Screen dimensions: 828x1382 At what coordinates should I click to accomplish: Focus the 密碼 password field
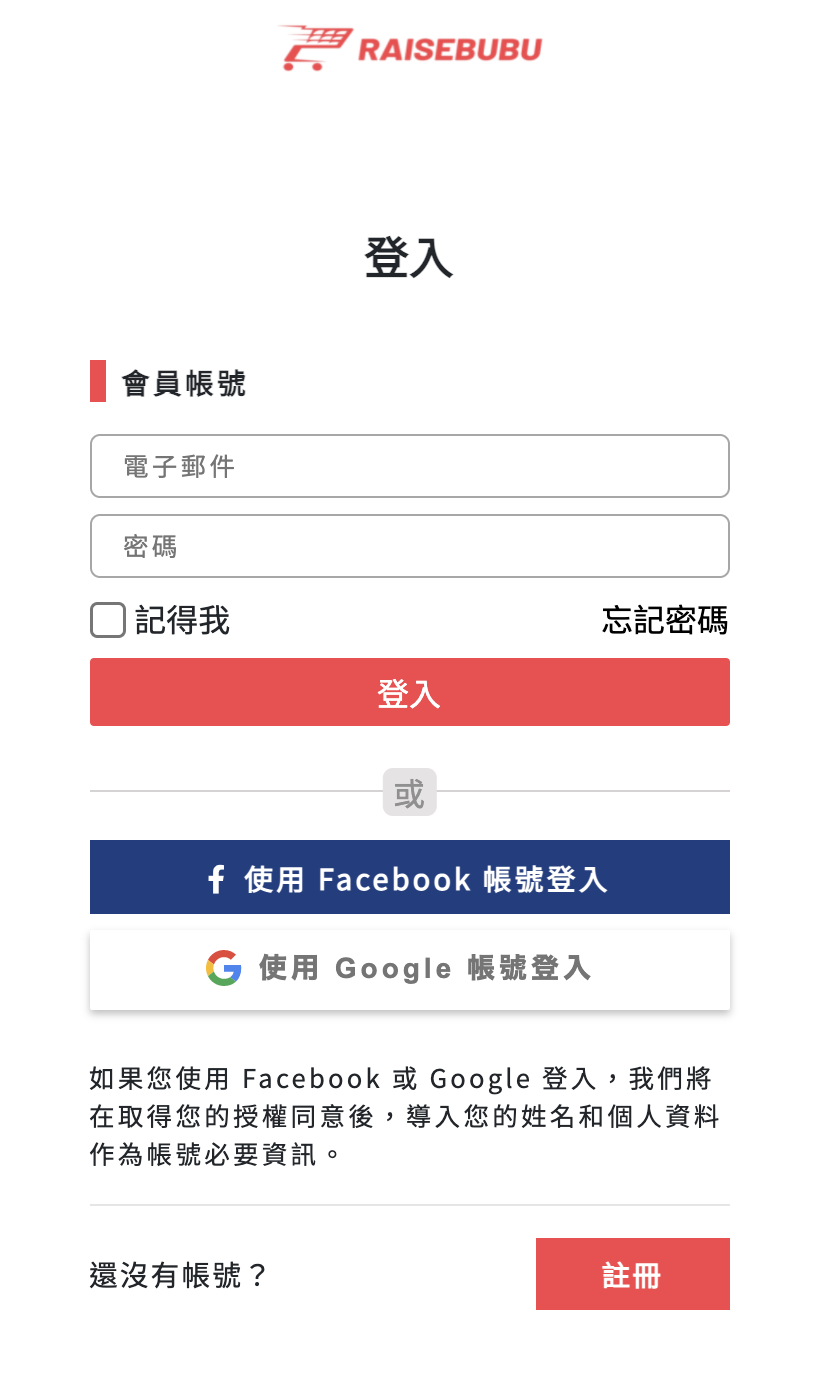point(409,546)
